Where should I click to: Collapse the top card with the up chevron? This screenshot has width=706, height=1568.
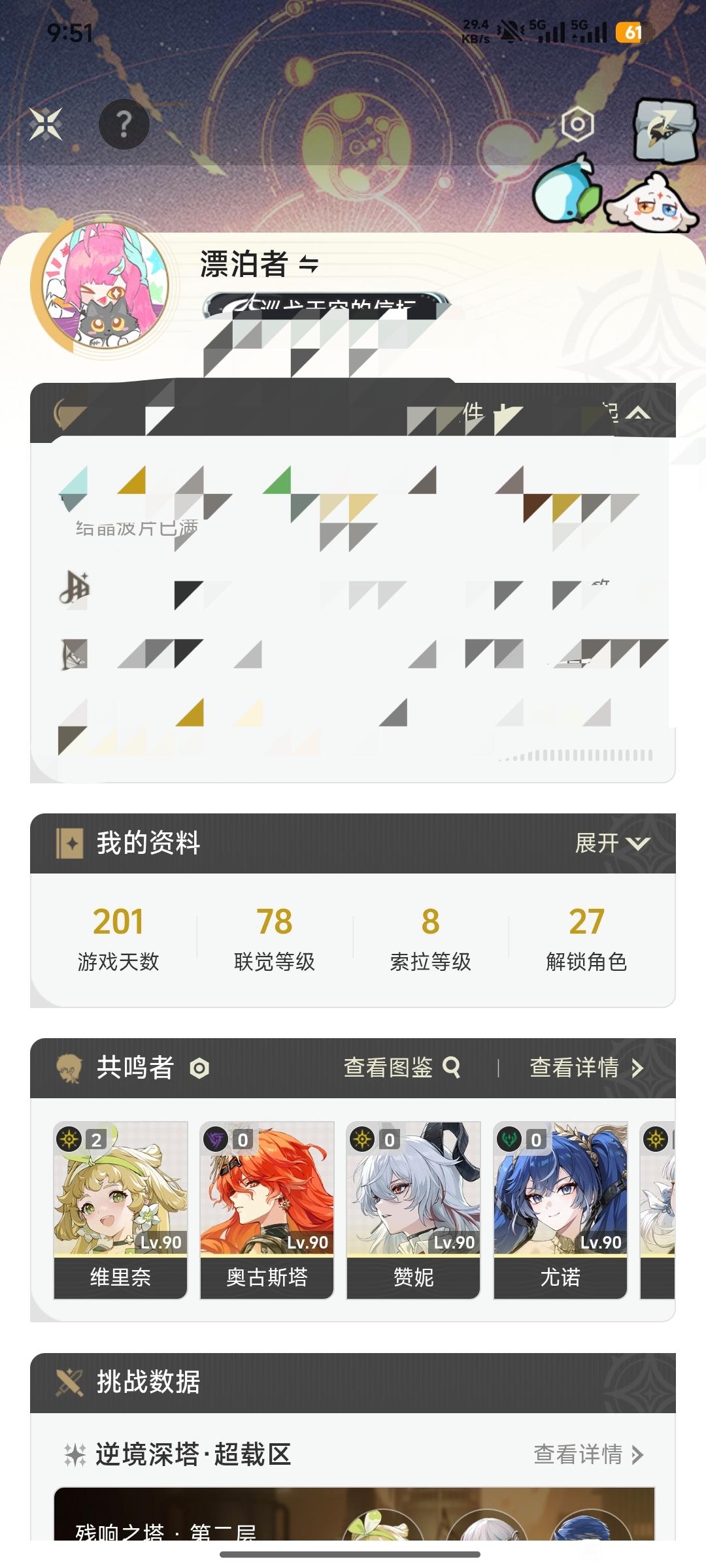tap(638, 412)
